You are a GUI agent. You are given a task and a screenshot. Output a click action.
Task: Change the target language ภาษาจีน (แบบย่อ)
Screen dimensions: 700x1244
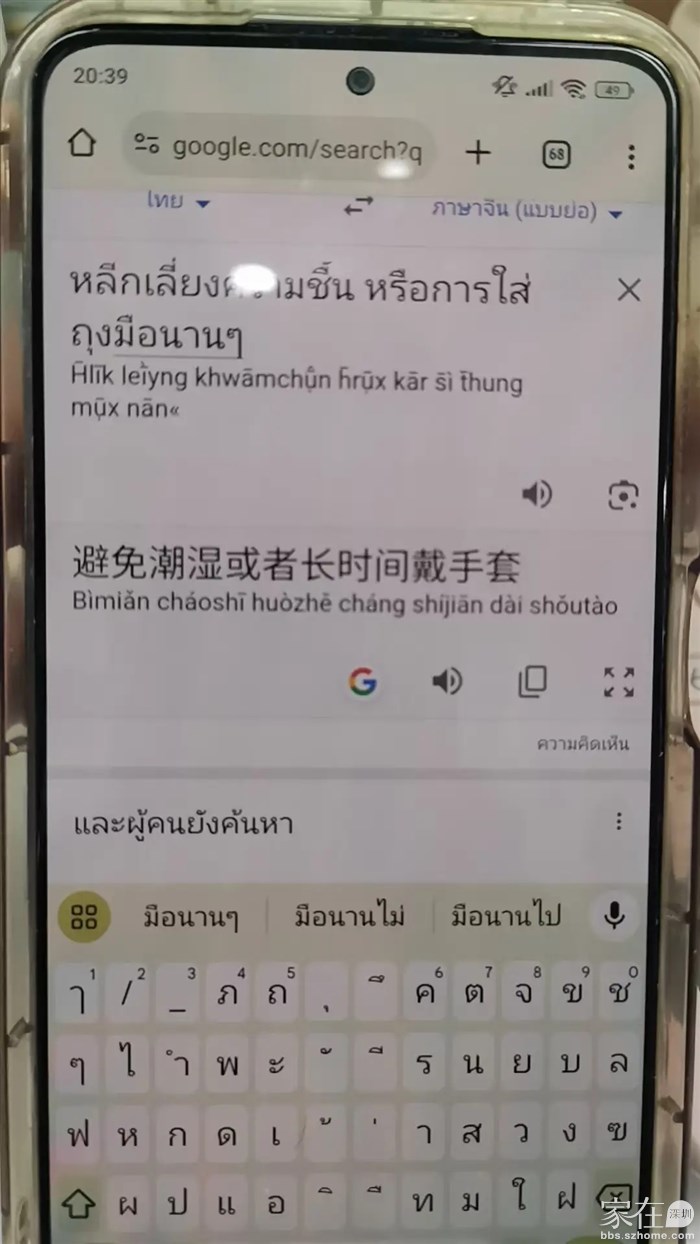click(526, 210)
